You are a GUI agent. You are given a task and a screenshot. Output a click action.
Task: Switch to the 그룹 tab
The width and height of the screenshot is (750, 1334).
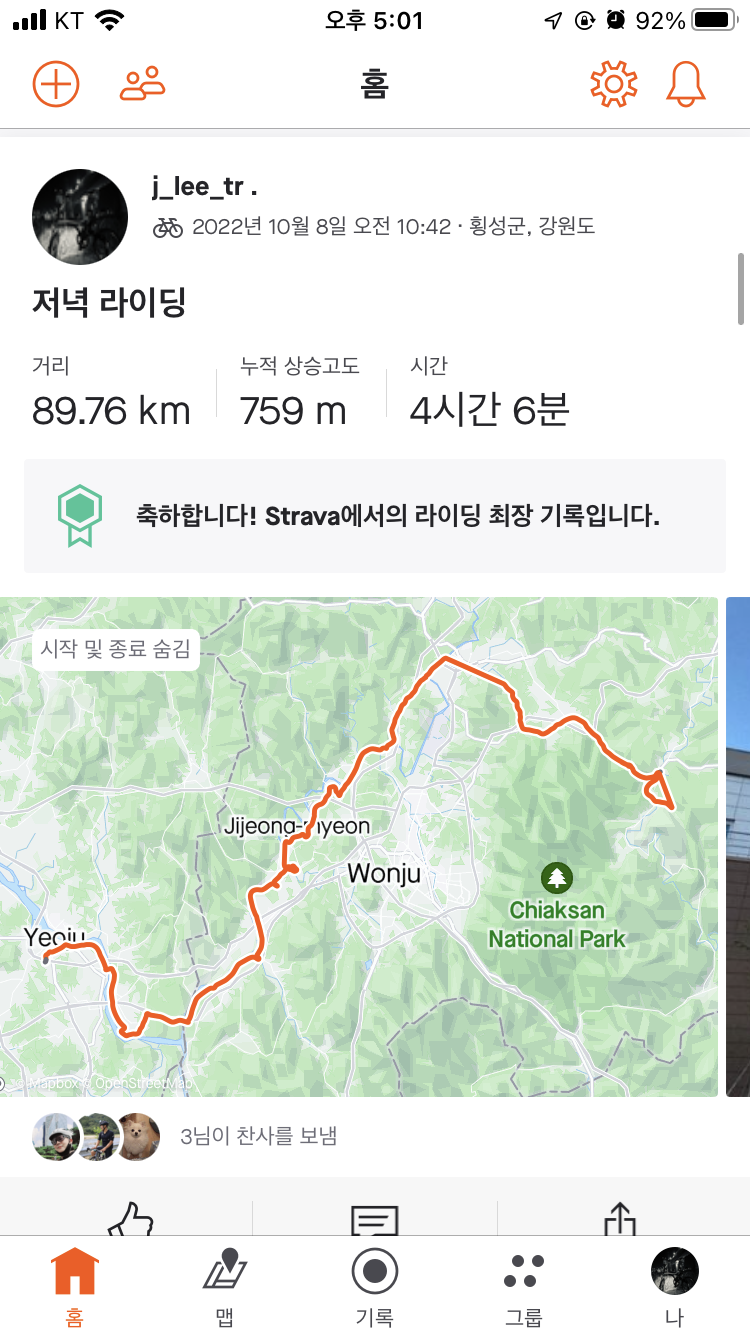pyautogui.click(x=524, y=1286)
